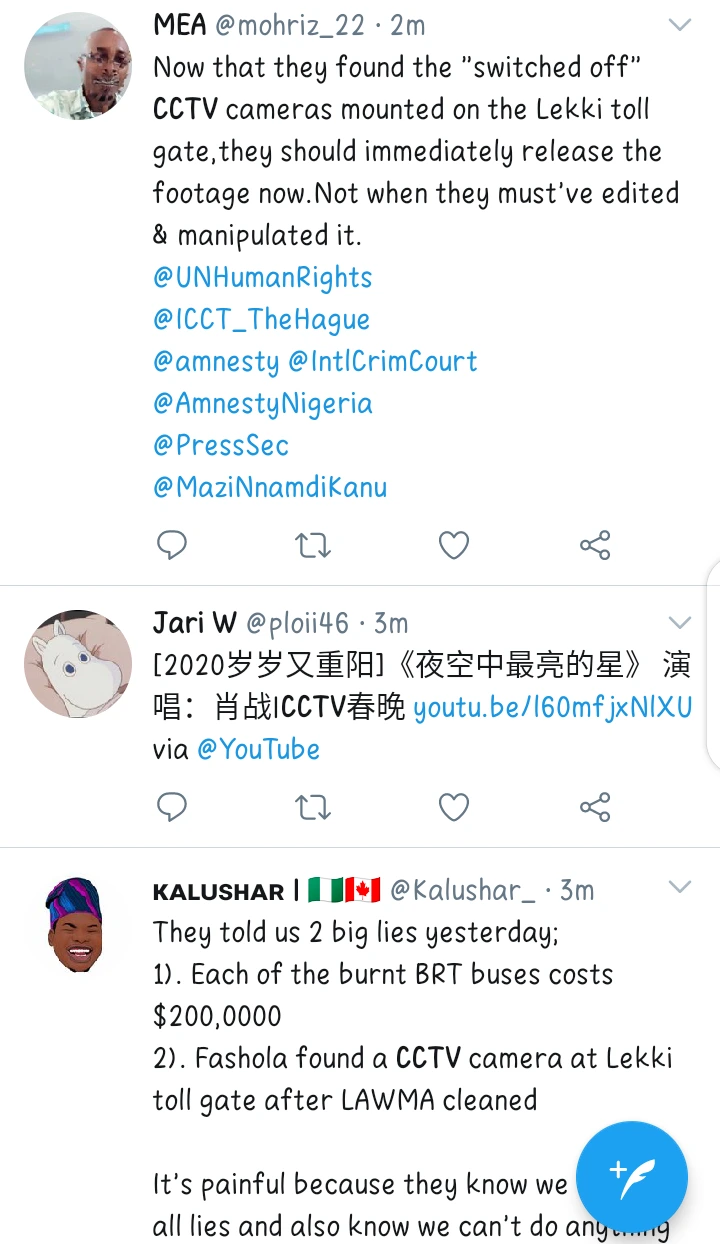The image size is (720, 1244).
Task: Open the @ICCT_TheHague mention
Action: coord(261,320)
